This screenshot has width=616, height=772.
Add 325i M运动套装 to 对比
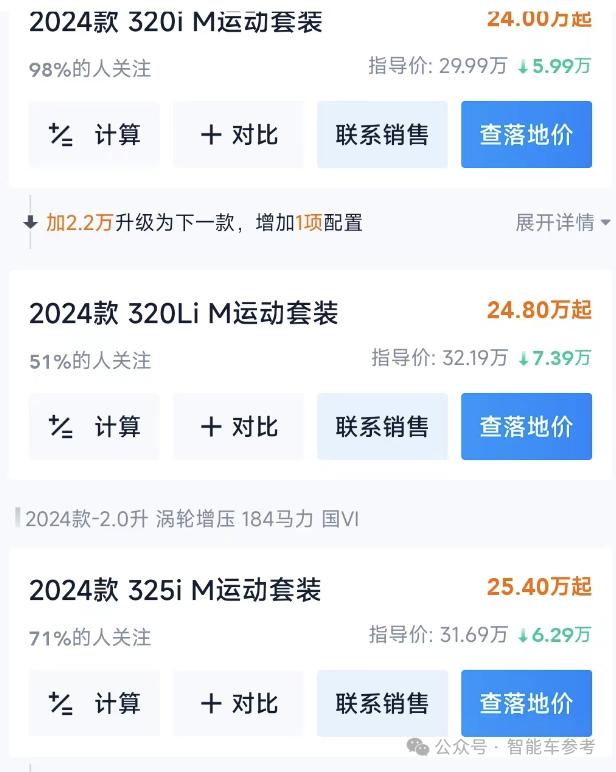[x=238, y=704]
